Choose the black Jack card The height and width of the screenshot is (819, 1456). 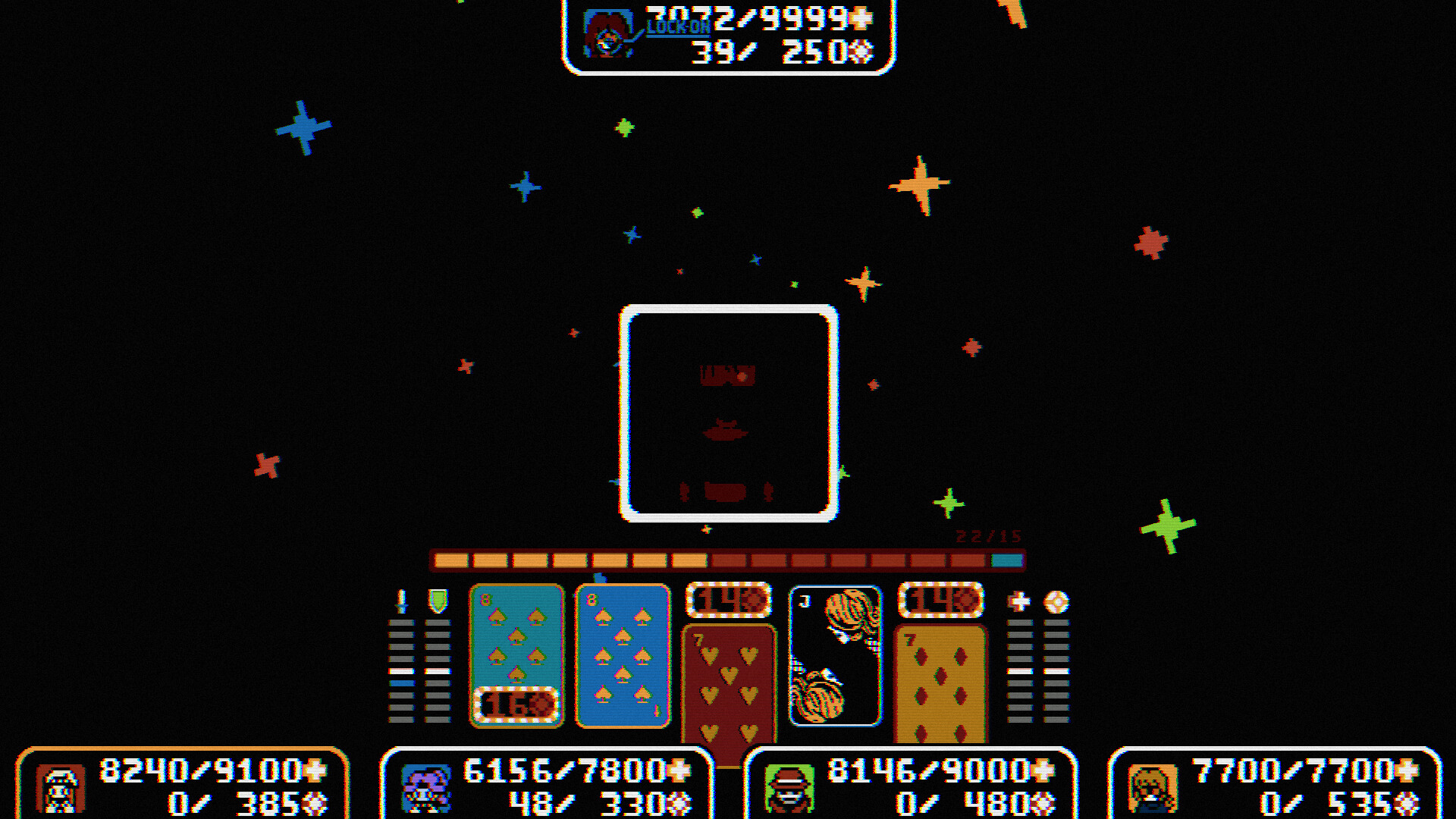[x=835, y=656]
